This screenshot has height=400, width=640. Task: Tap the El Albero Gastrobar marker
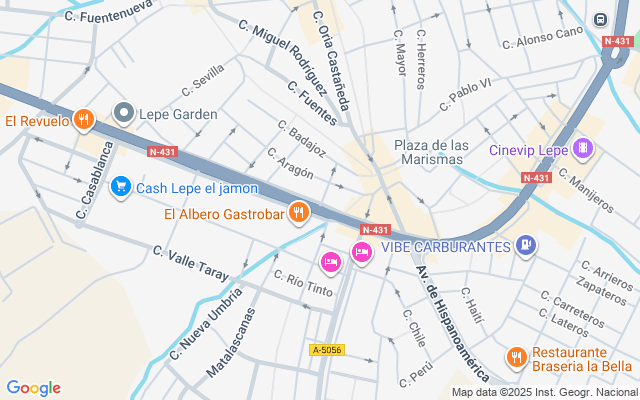pyautogui.click(x=298, y=213)
